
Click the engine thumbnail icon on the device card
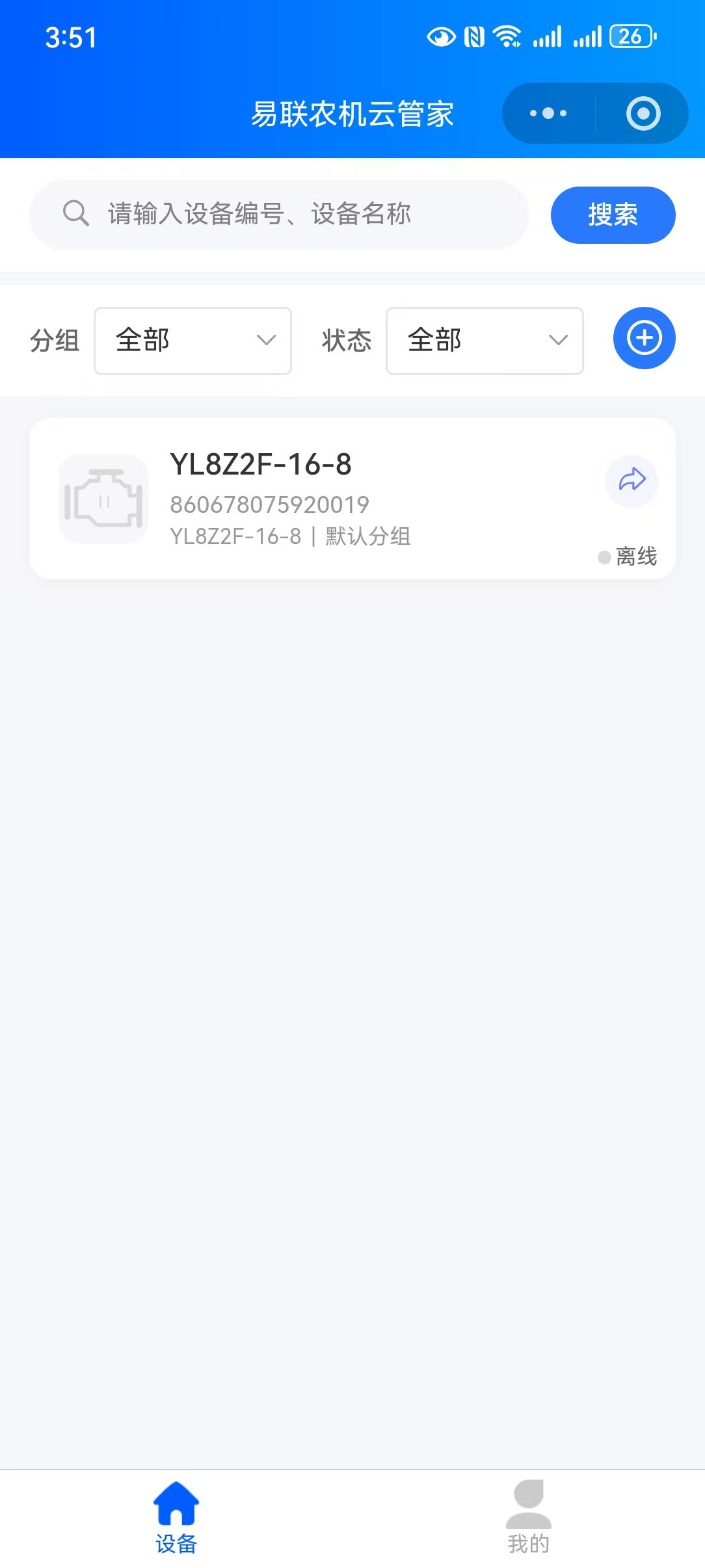coord(104,499)
